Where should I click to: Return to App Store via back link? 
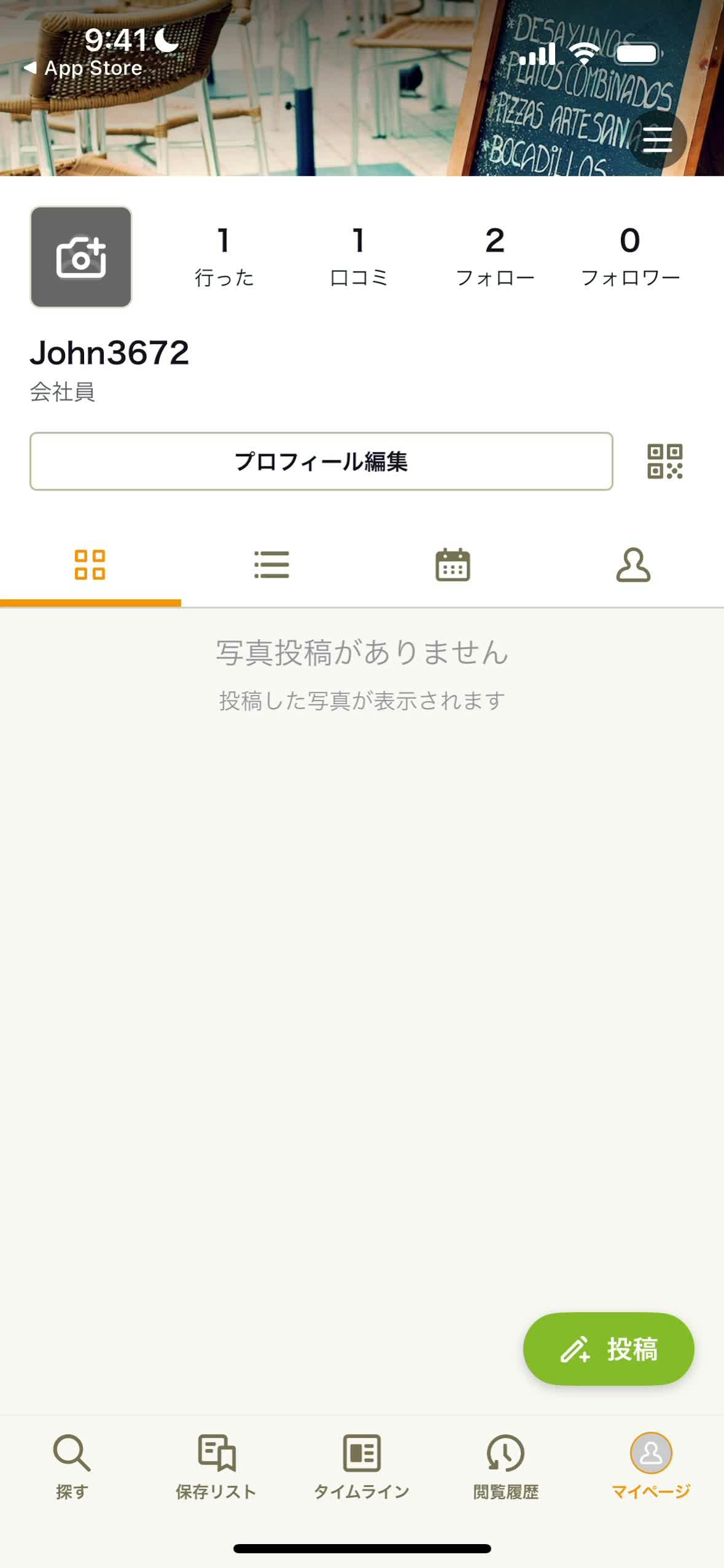83,68
